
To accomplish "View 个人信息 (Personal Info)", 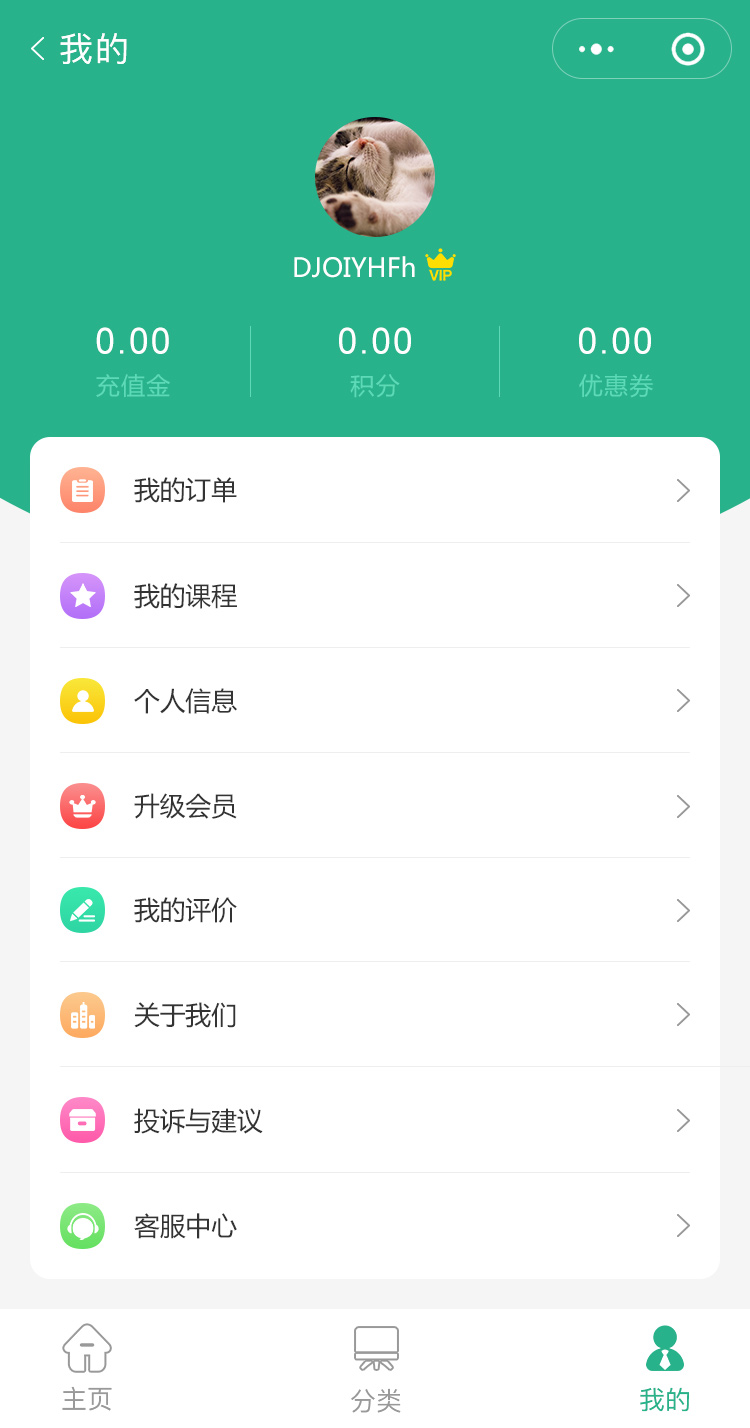I will click(x=375, y=701).
